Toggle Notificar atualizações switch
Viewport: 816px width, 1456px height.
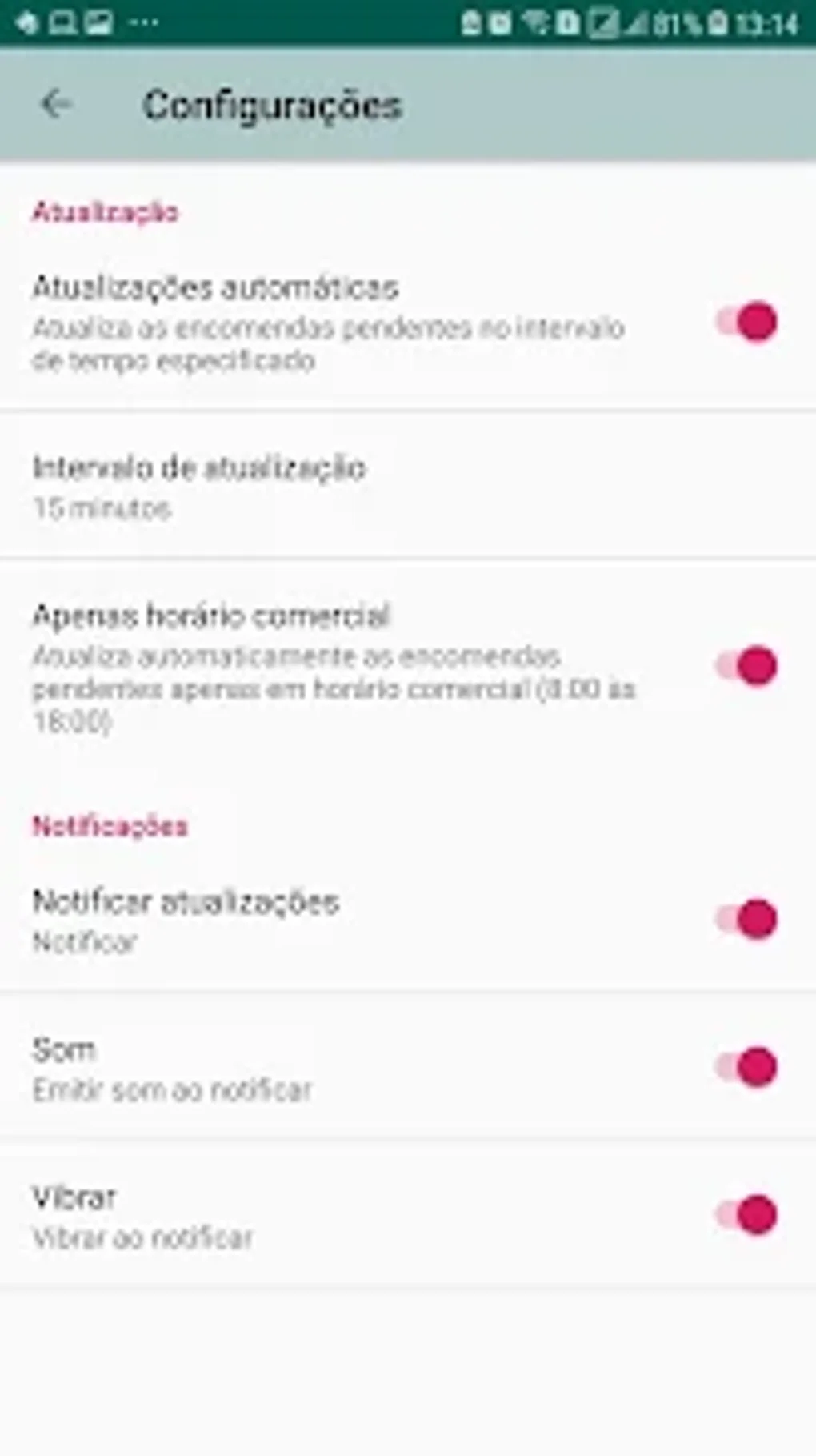click(x=747, y=920)
